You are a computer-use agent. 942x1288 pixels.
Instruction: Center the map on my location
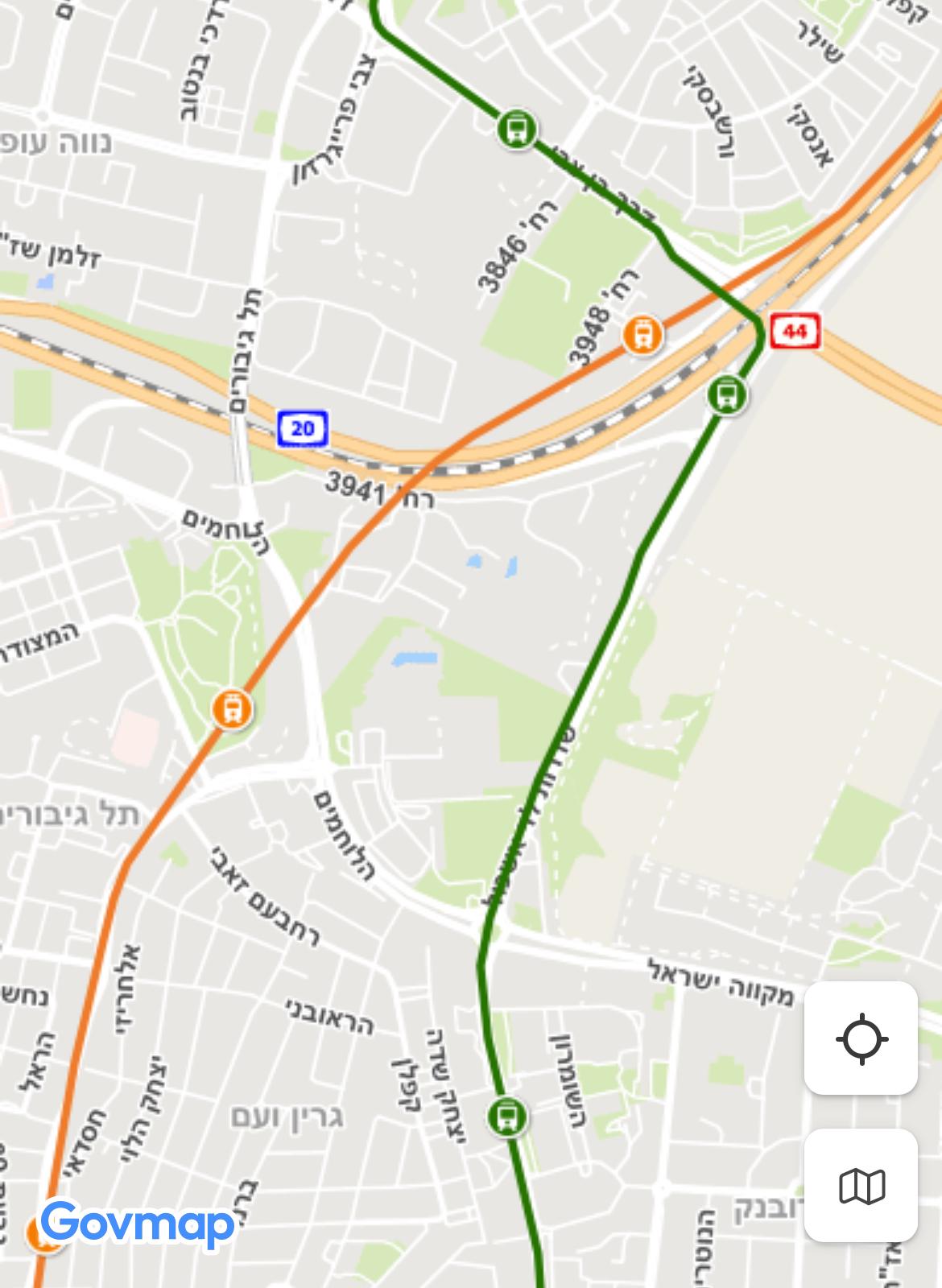click(x=861, y=1038)
